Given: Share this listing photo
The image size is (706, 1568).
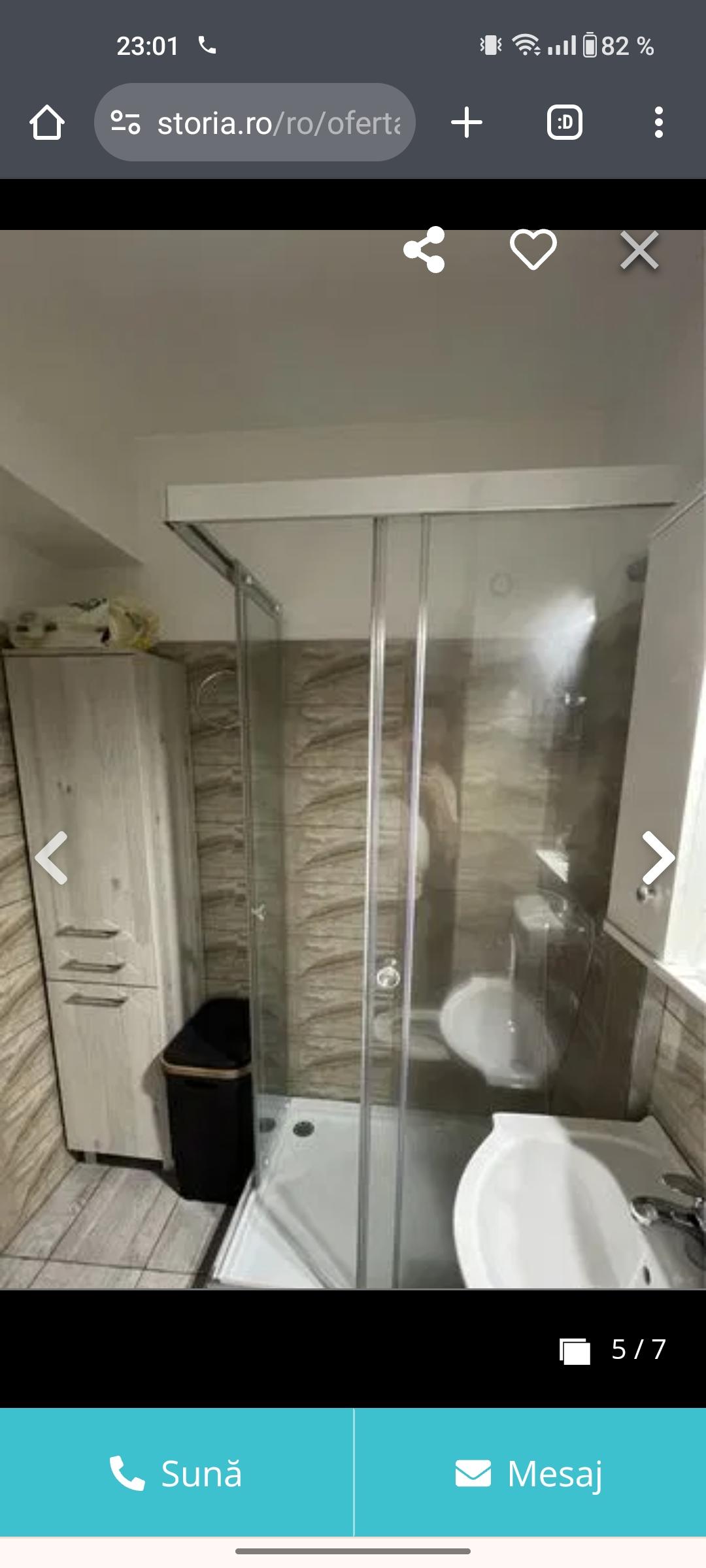Looking at the screenshot, I should 424,250.
